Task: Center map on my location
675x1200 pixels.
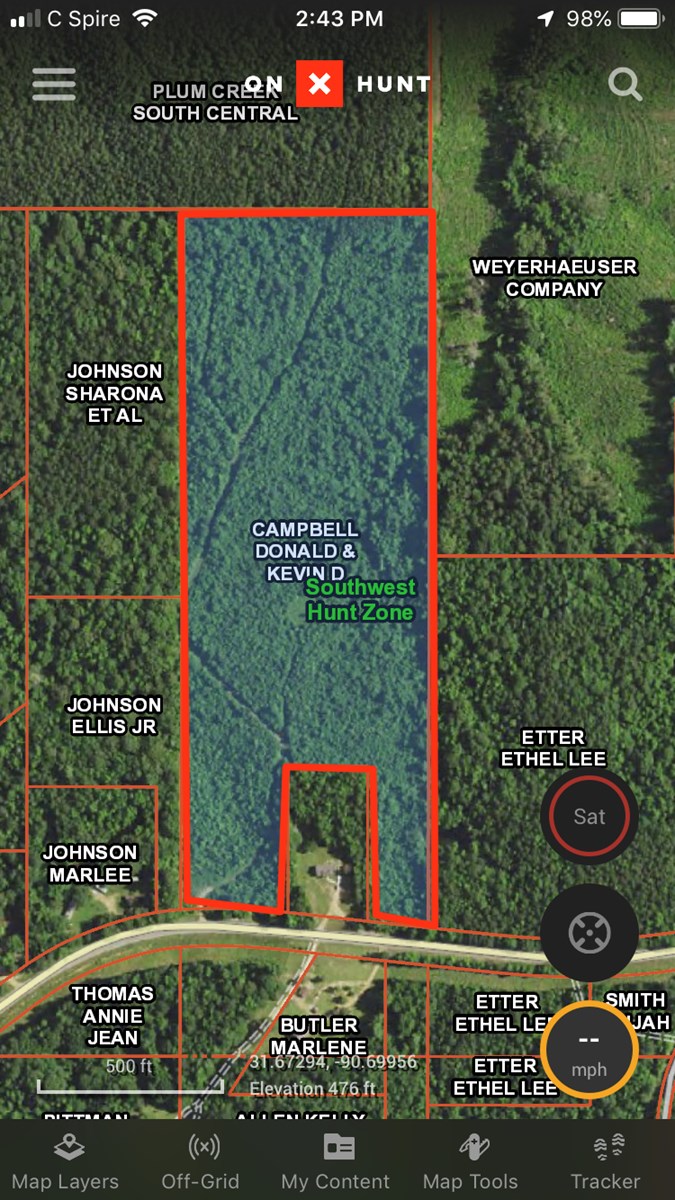Action: pyautogui.click(x=589, y=933)
